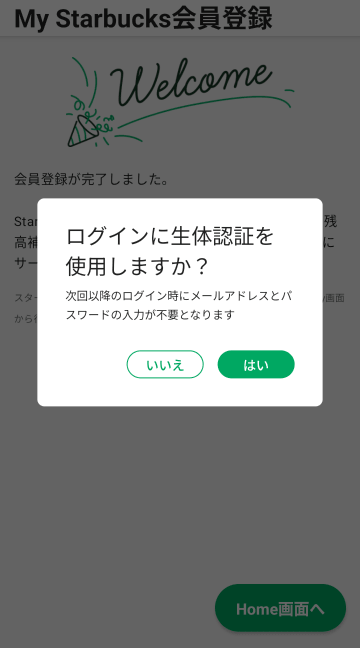Tap はい to enable biometric login
Screen dimensions: 360x648
[x=256, y=364]
